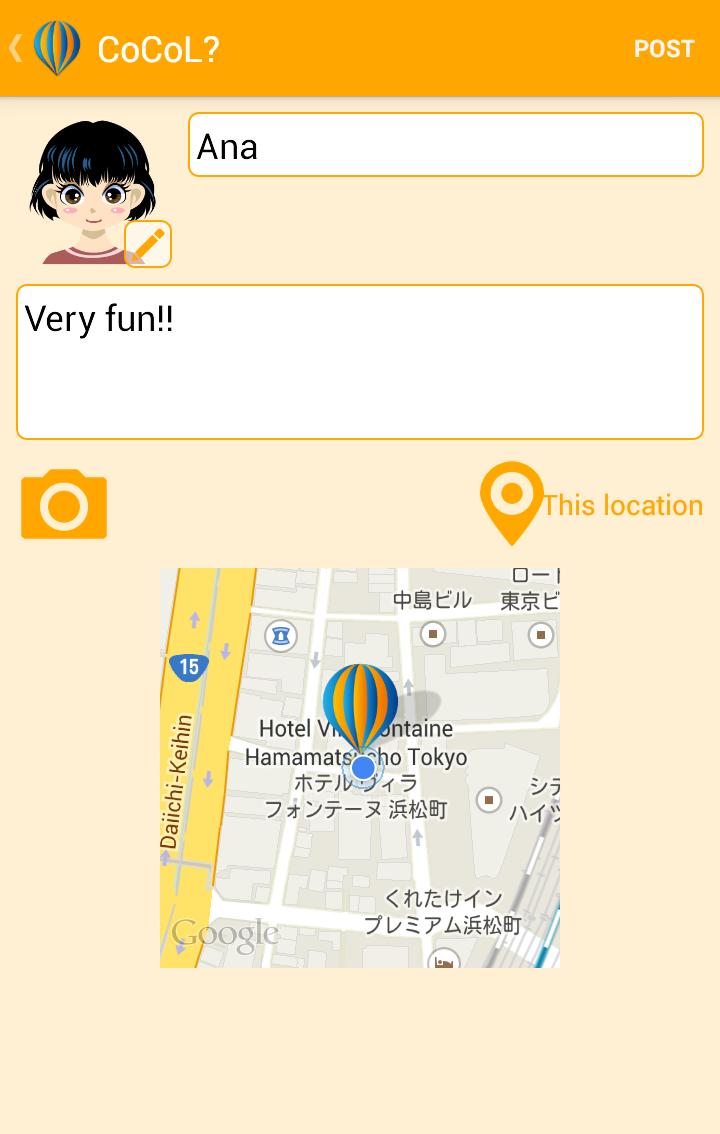Tap the Google logo on the map

coord(226,933)
